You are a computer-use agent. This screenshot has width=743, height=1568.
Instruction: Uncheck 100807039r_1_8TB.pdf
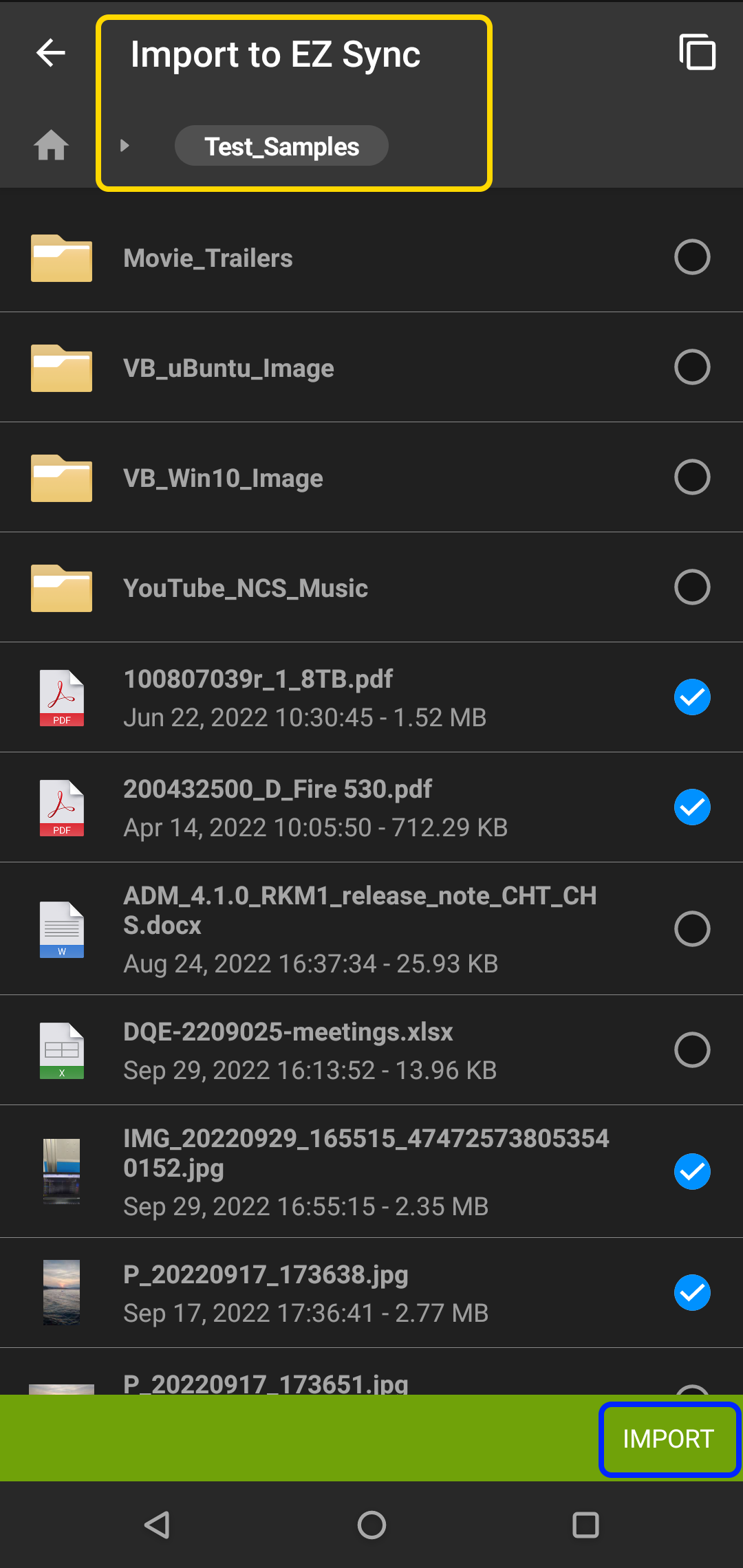coord(692,697)
